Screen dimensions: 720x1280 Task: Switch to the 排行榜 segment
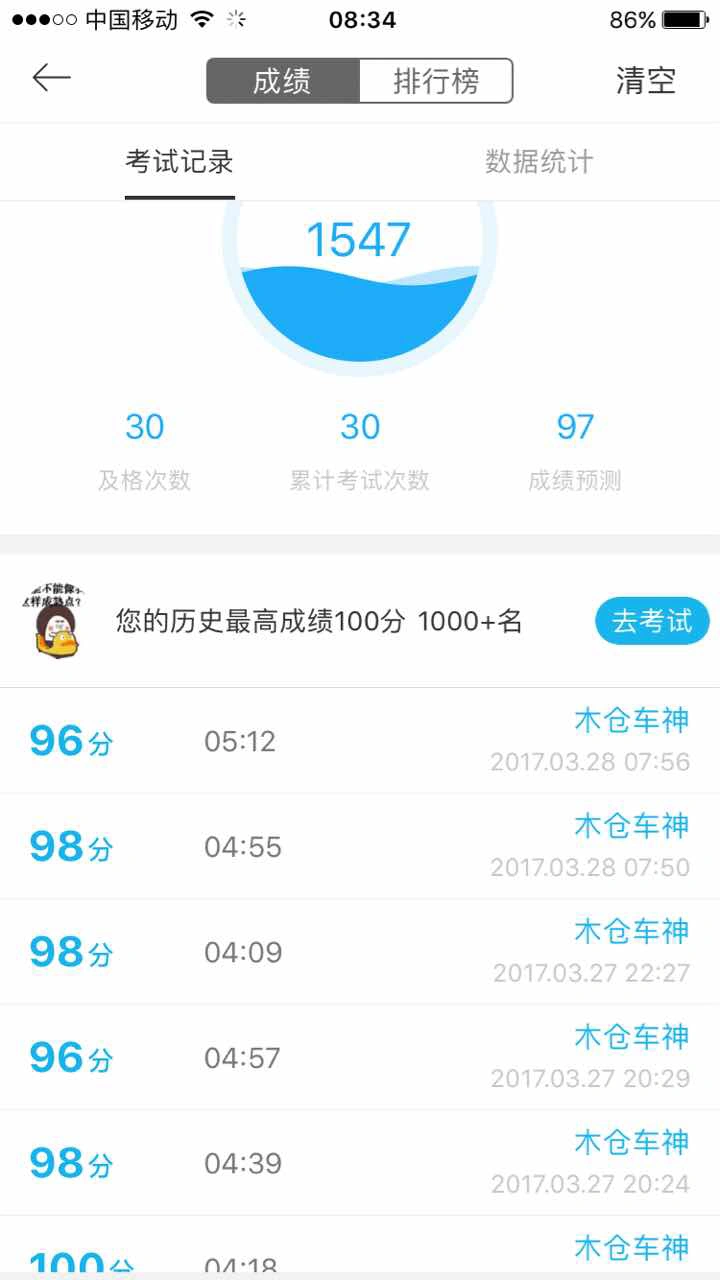pyautogui.click(x=436, y=81)
